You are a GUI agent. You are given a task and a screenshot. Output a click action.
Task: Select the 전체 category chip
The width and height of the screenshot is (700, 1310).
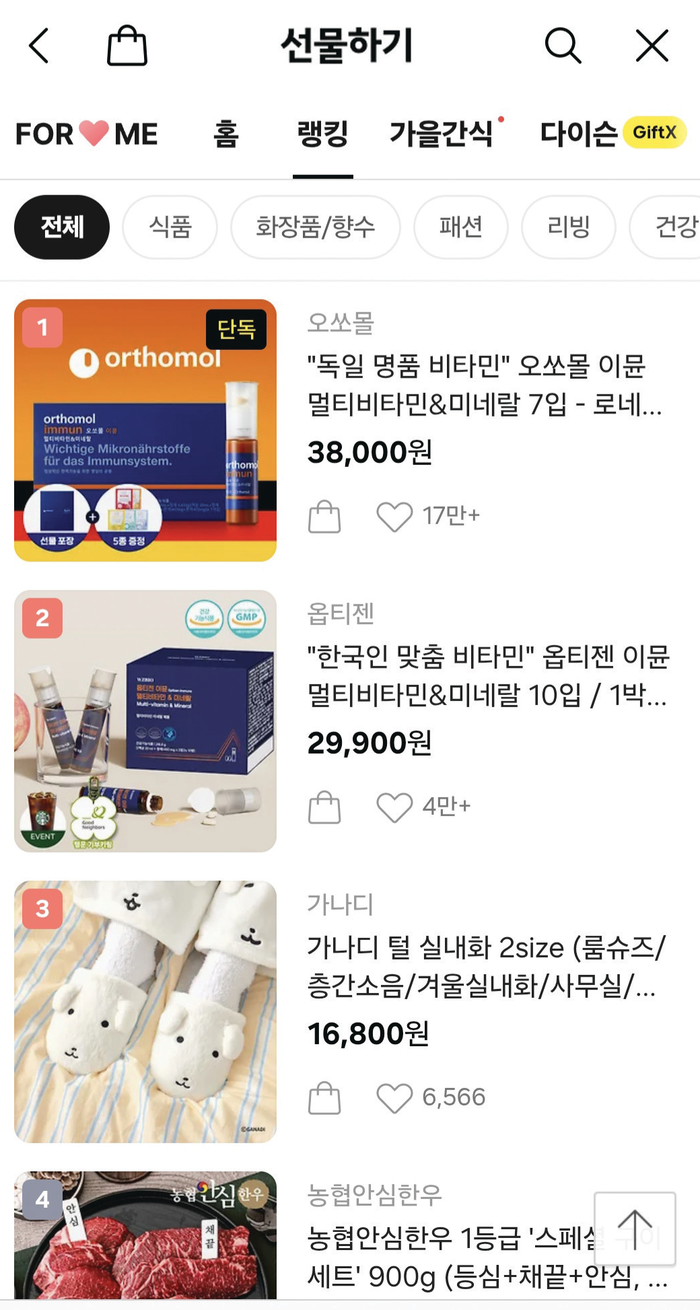62,227
